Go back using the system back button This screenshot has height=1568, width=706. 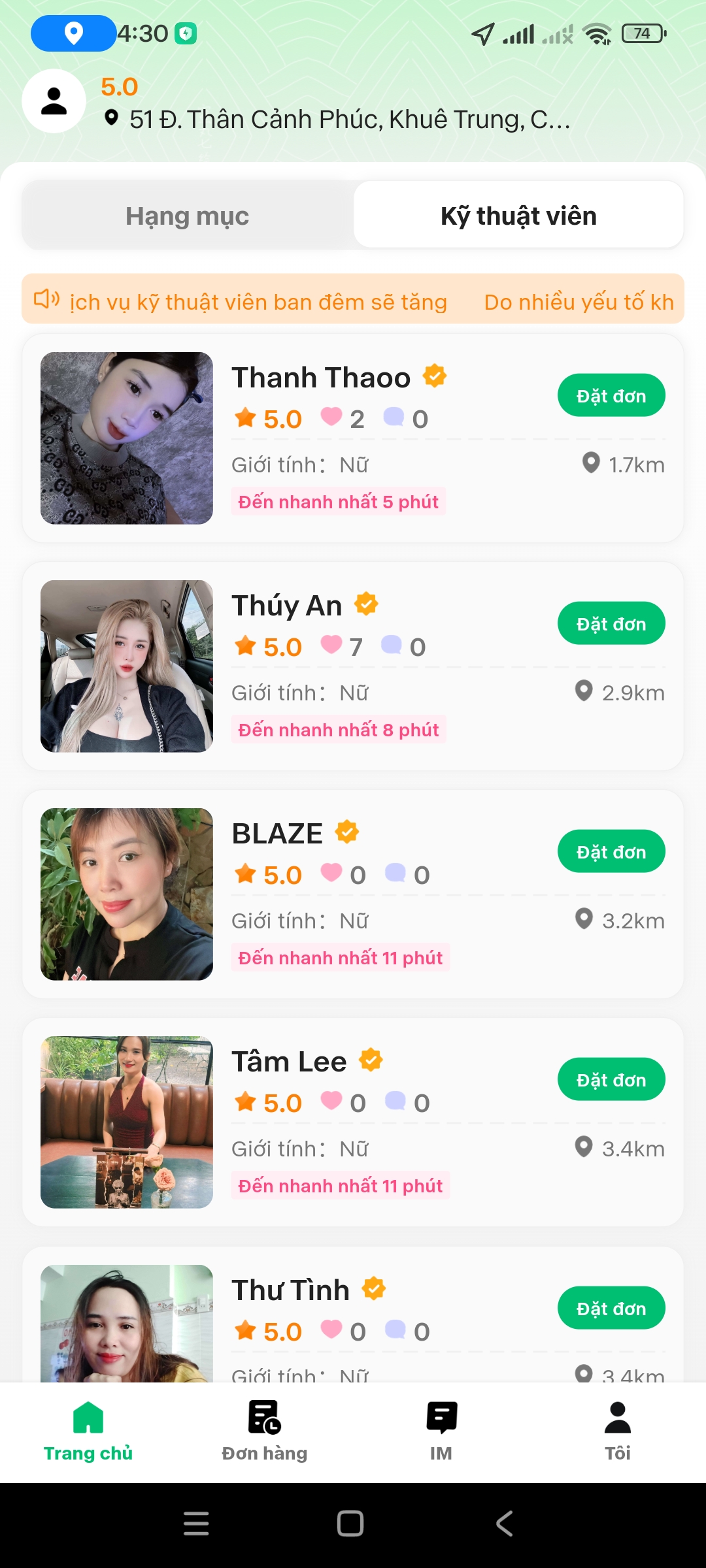coord(504,1524)
